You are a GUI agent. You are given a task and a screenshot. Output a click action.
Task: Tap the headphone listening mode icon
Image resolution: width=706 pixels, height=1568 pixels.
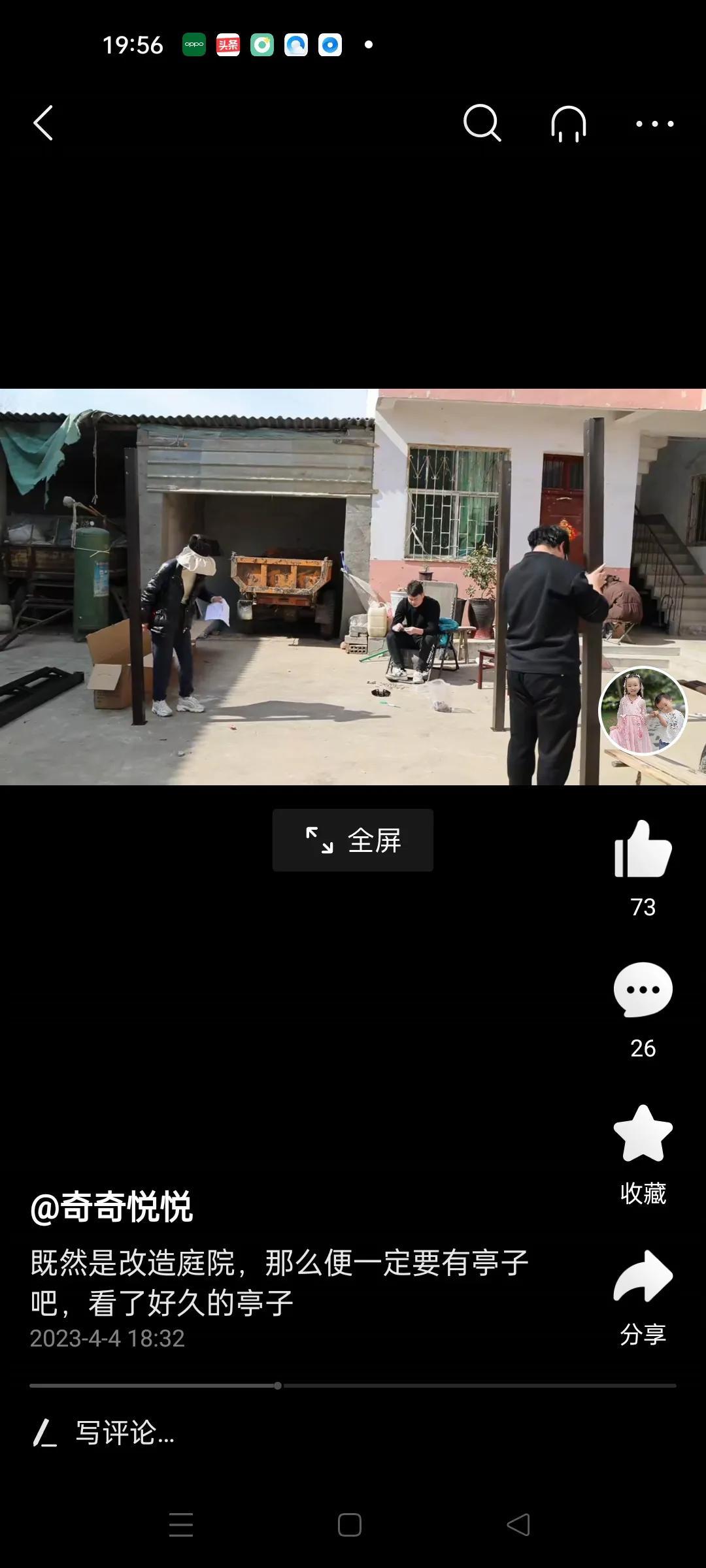click(568, 123)
